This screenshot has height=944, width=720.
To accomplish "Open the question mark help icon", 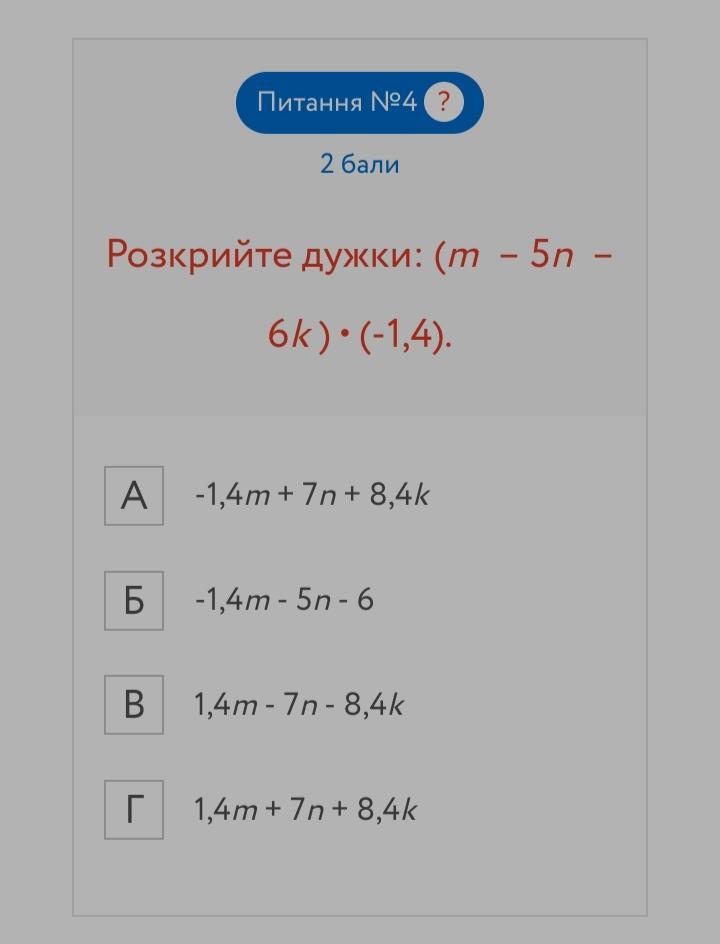I will tap(444, 102).
